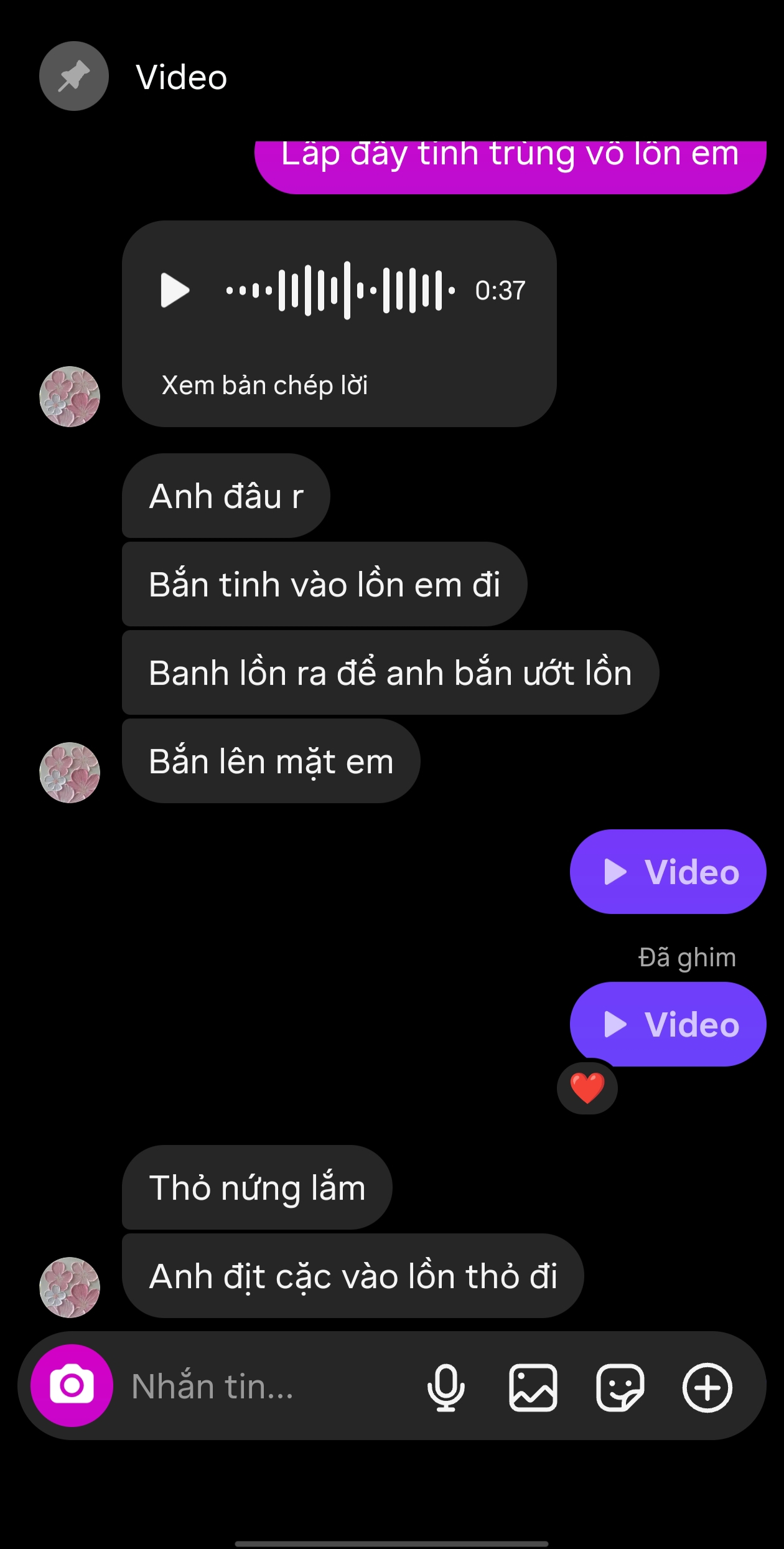This screenshot has height=1549, width=784.
Task: Open the sender's profile picture
Action: click(70, 397)
